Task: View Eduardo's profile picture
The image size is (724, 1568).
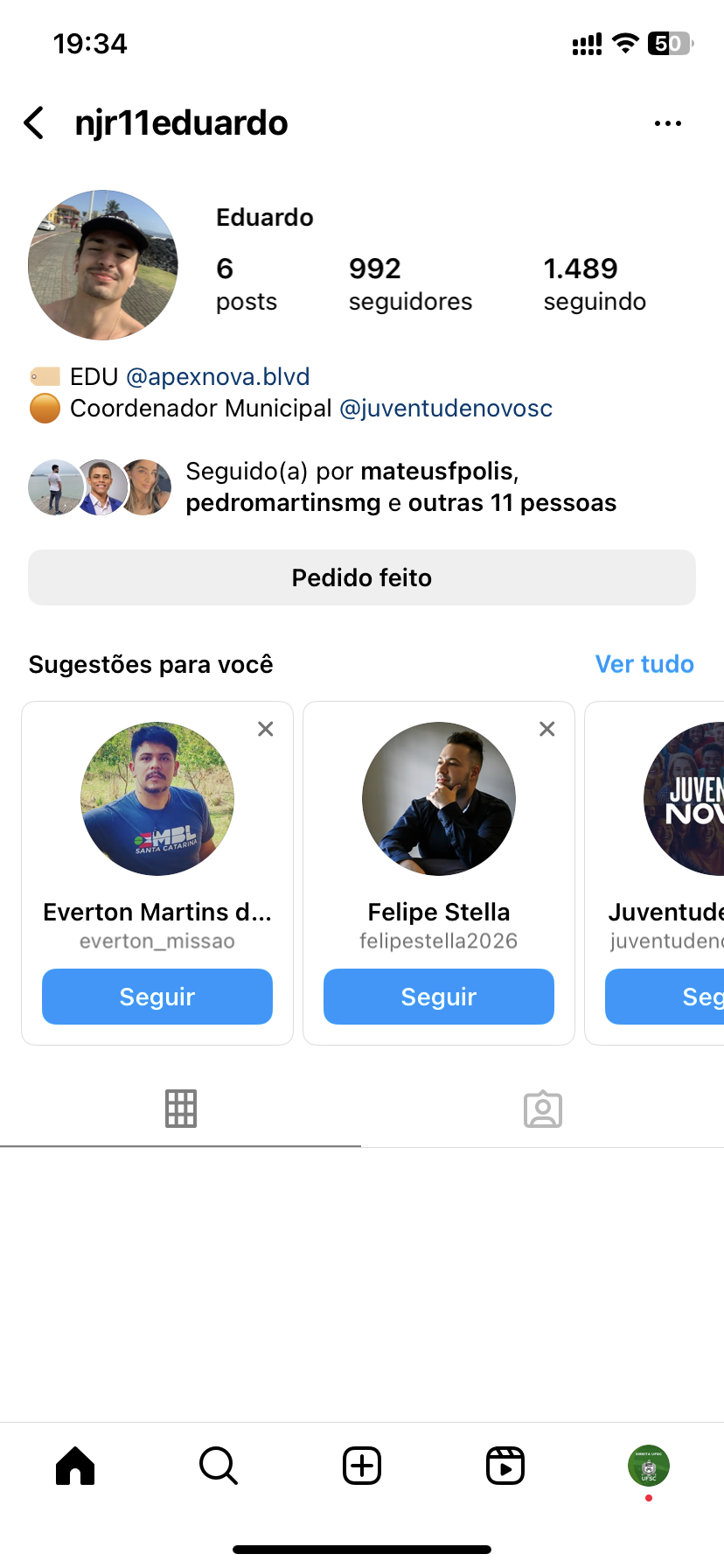Action: (103, 265)
